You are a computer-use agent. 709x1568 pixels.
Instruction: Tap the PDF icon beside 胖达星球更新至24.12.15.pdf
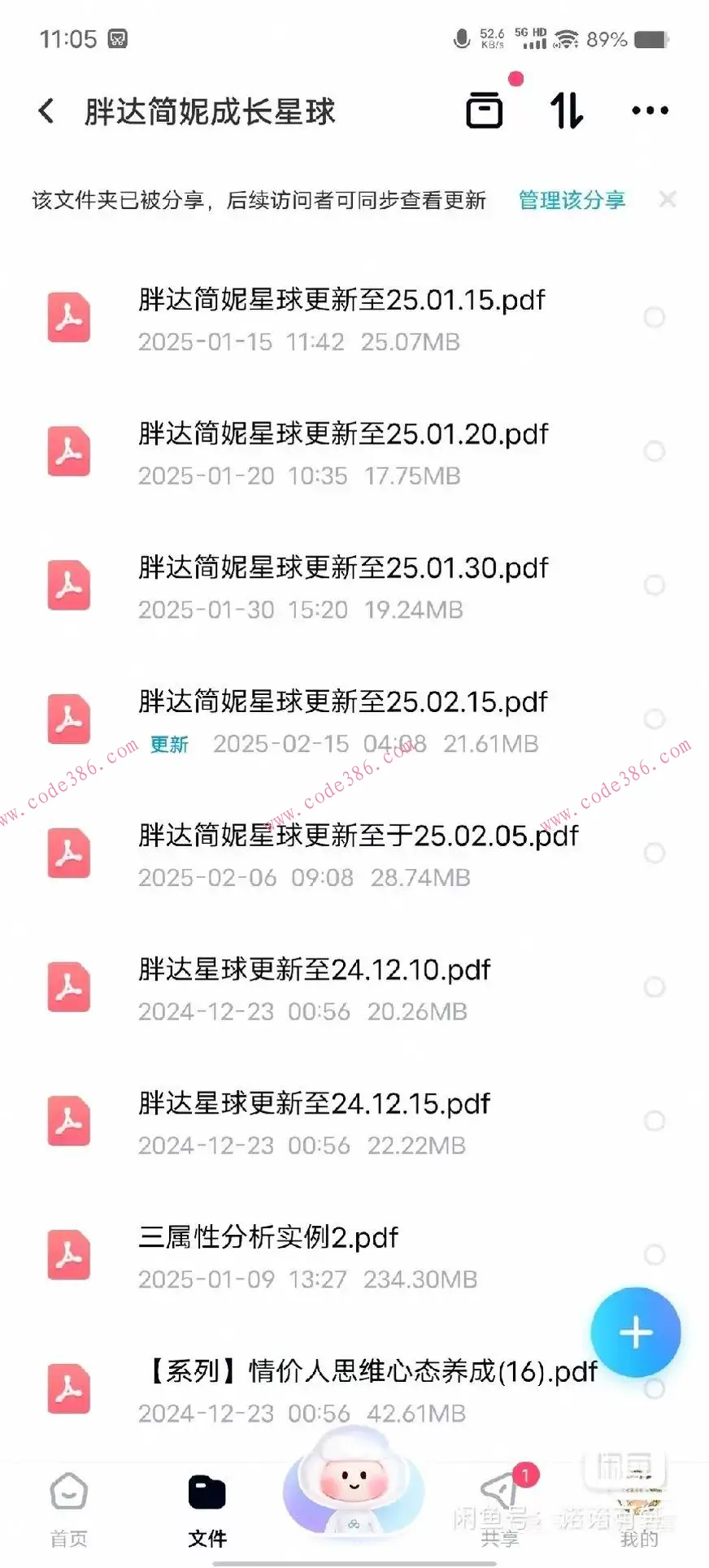click(x=69, y=1121)
